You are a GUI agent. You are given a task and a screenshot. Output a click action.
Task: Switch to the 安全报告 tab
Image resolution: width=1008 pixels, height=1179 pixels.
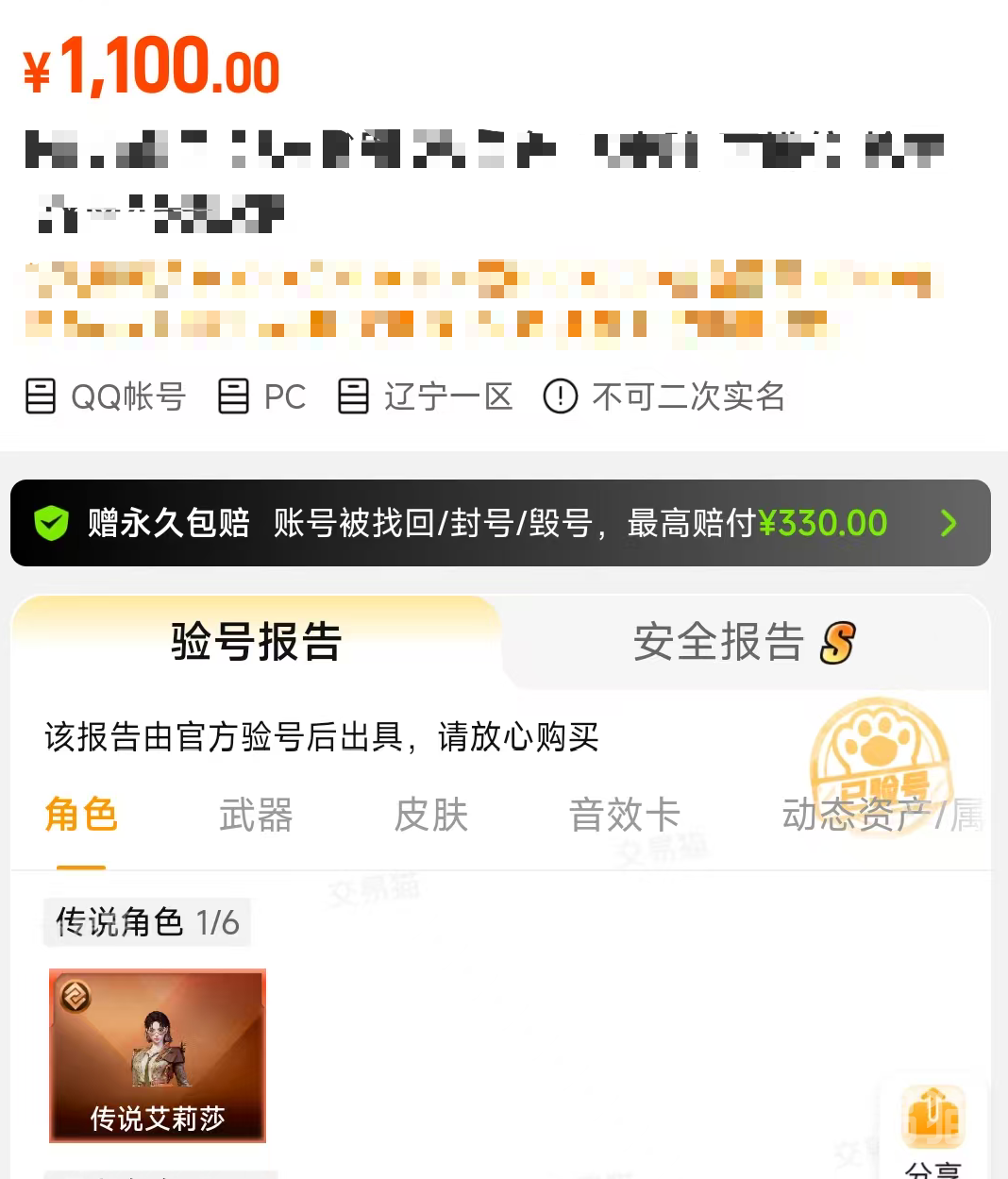745,642
